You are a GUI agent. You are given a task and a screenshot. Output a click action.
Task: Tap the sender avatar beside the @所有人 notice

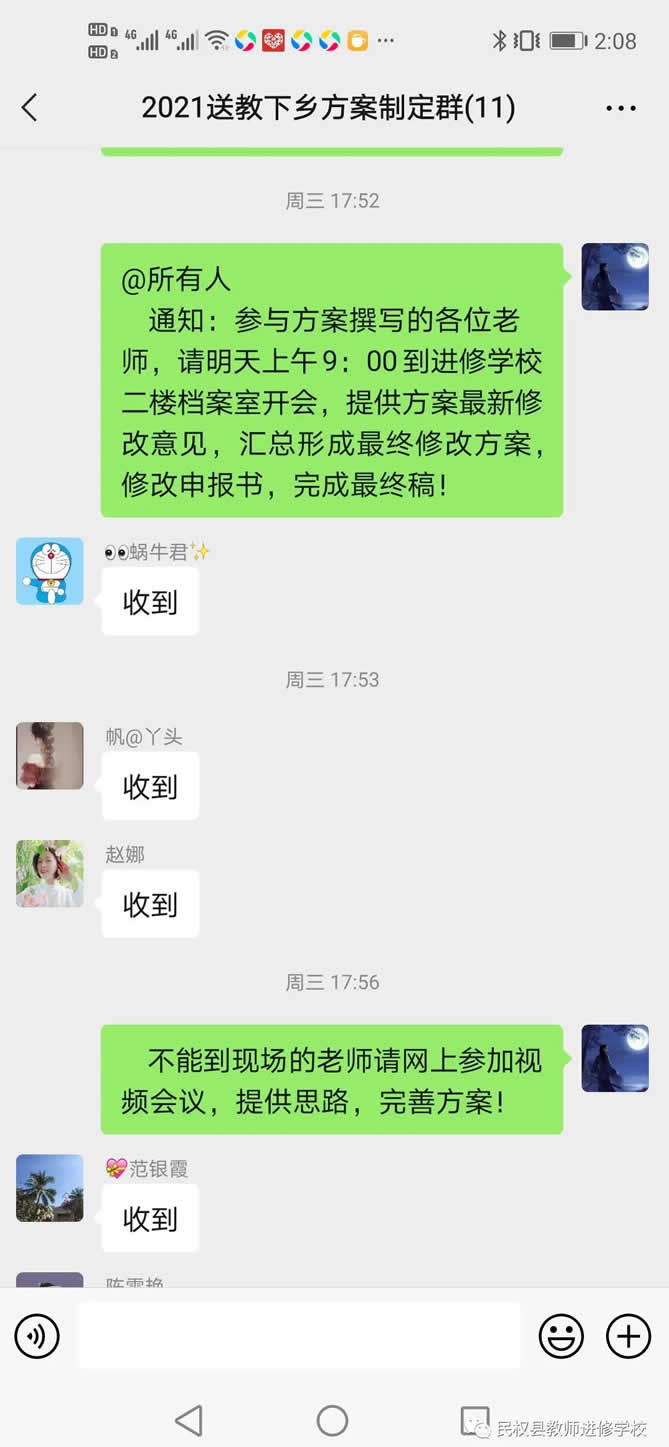tap(615, 277)
